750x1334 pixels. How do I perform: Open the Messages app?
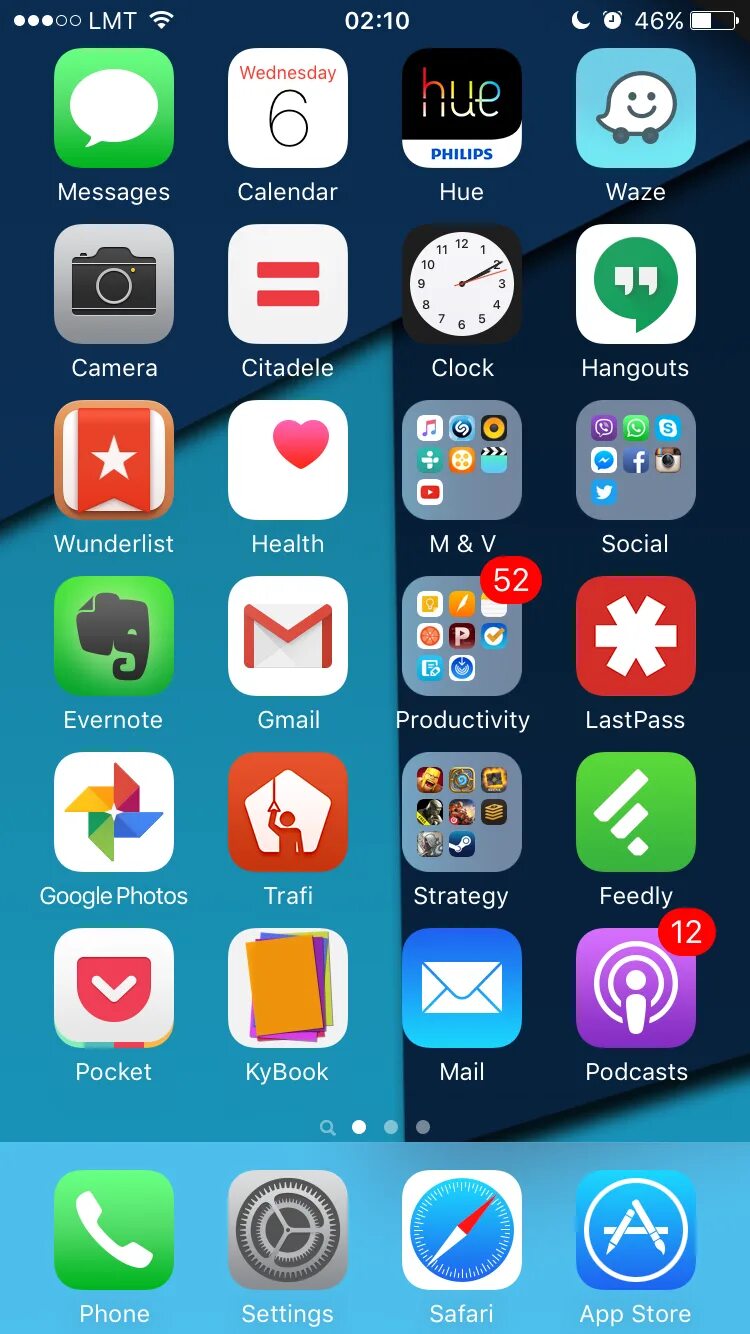point(114,108)
